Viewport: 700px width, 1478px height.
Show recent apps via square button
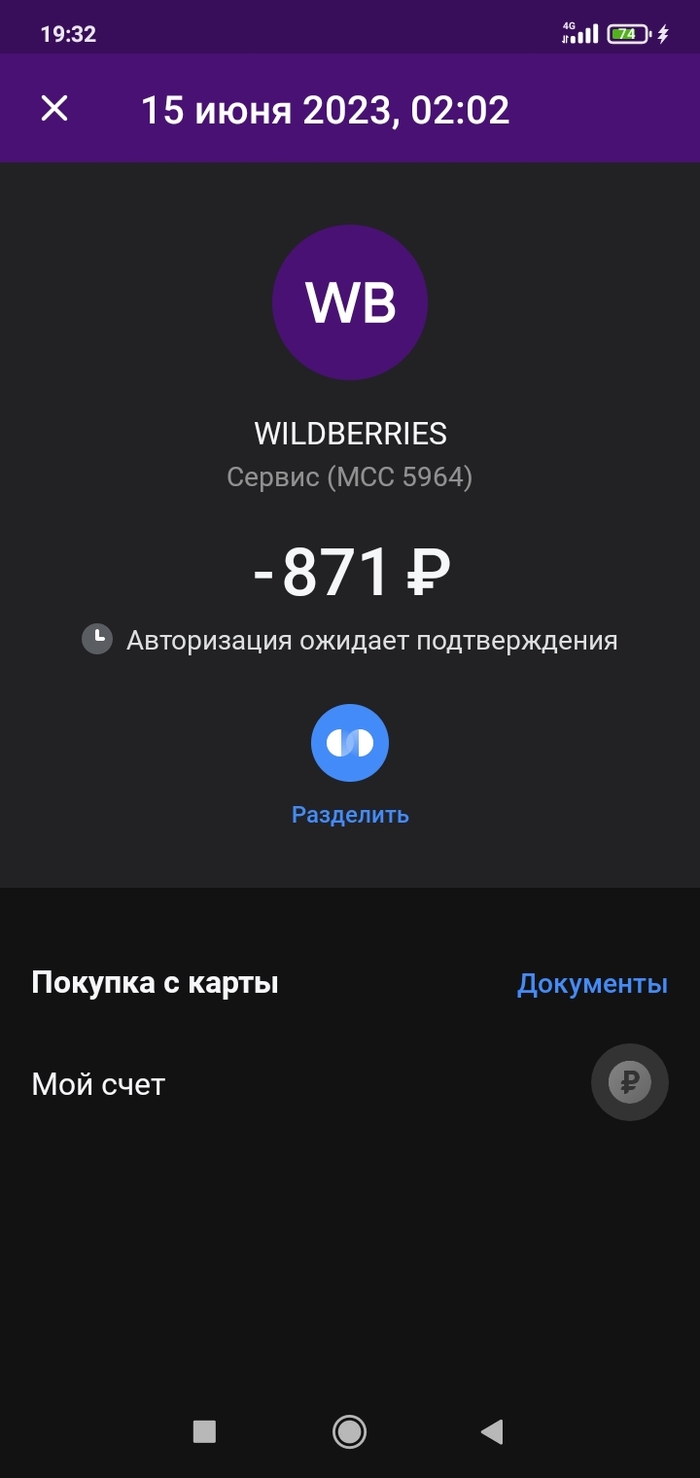click(205, 1432)
